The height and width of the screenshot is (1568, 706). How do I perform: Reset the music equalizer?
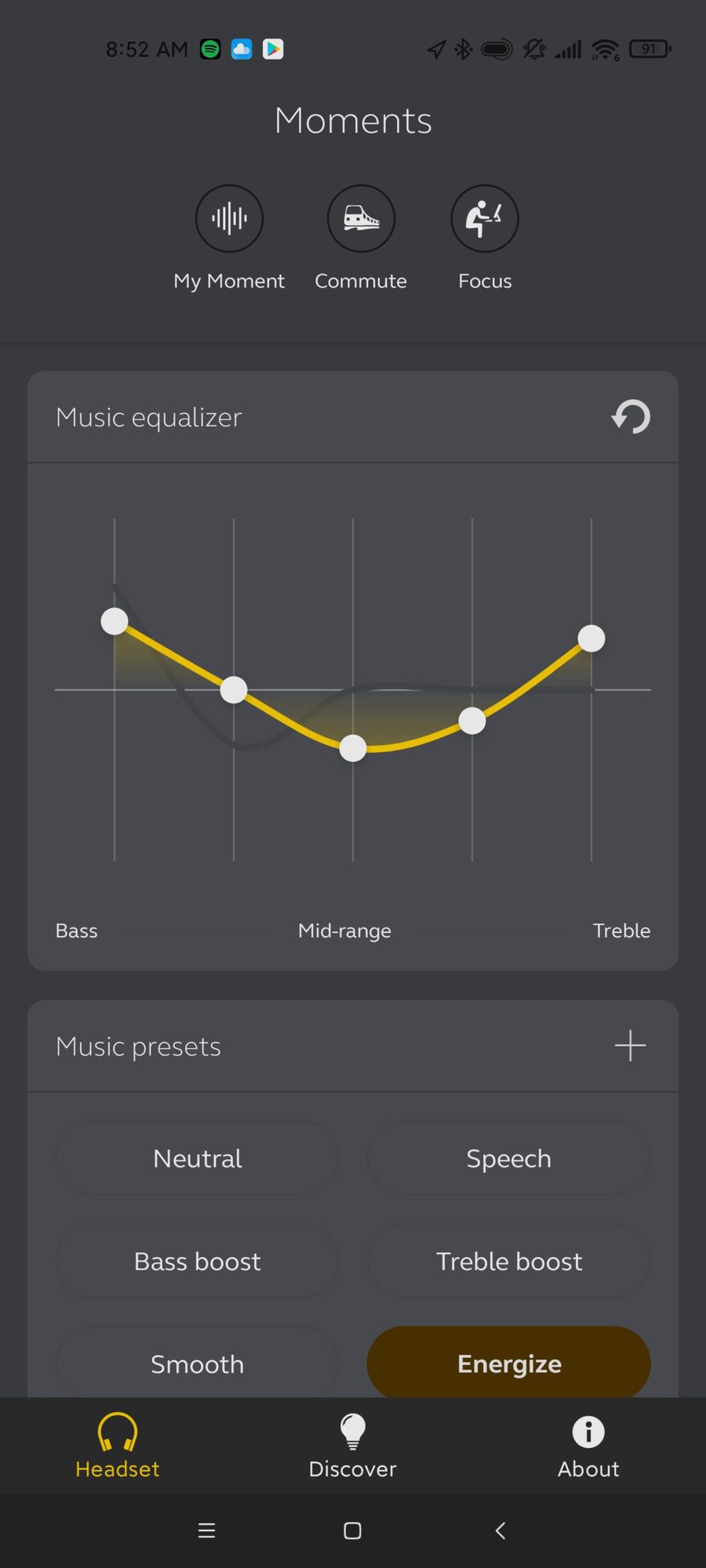pyautogui.click(x=631, y=417)
